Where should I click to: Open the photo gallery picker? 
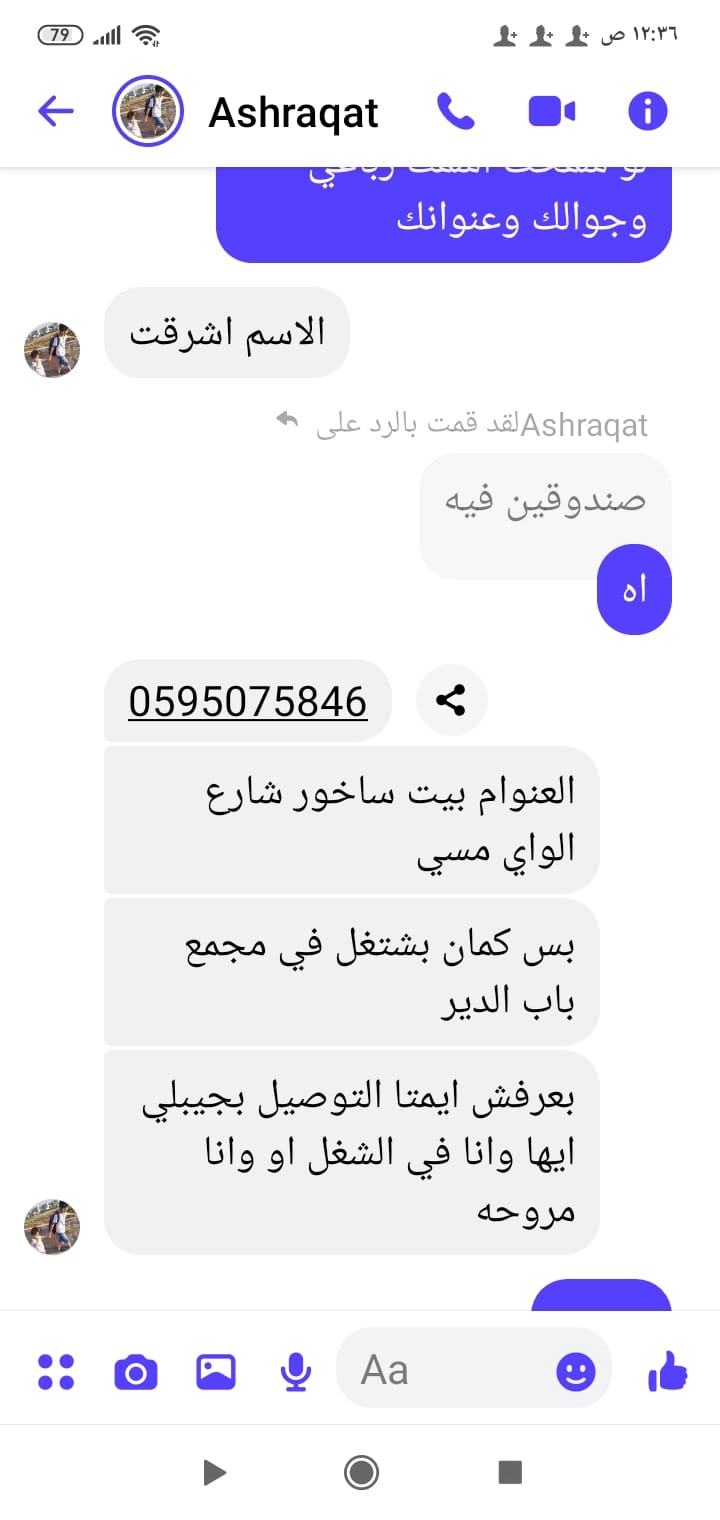point(216,1371)
